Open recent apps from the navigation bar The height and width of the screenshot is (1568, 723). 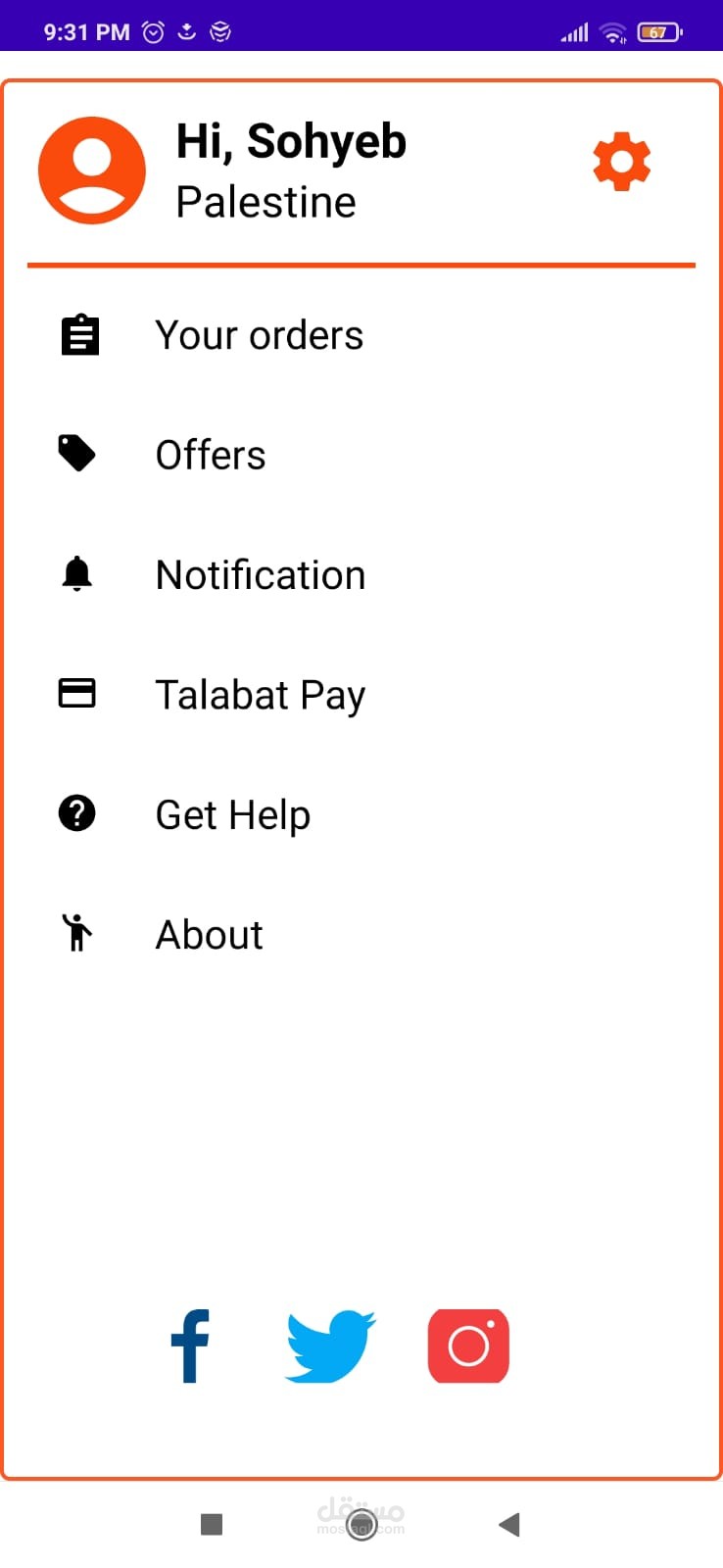[212, 1524]
